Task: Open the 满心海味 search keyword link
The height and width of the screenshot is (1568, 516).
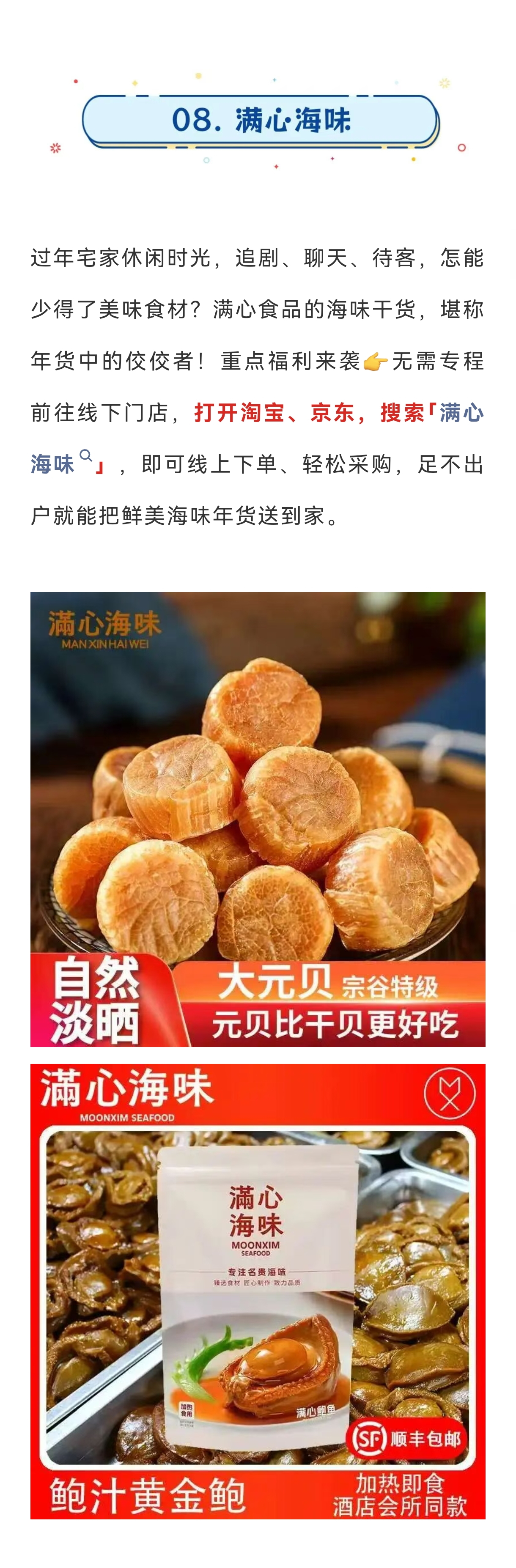Action: 61,464
